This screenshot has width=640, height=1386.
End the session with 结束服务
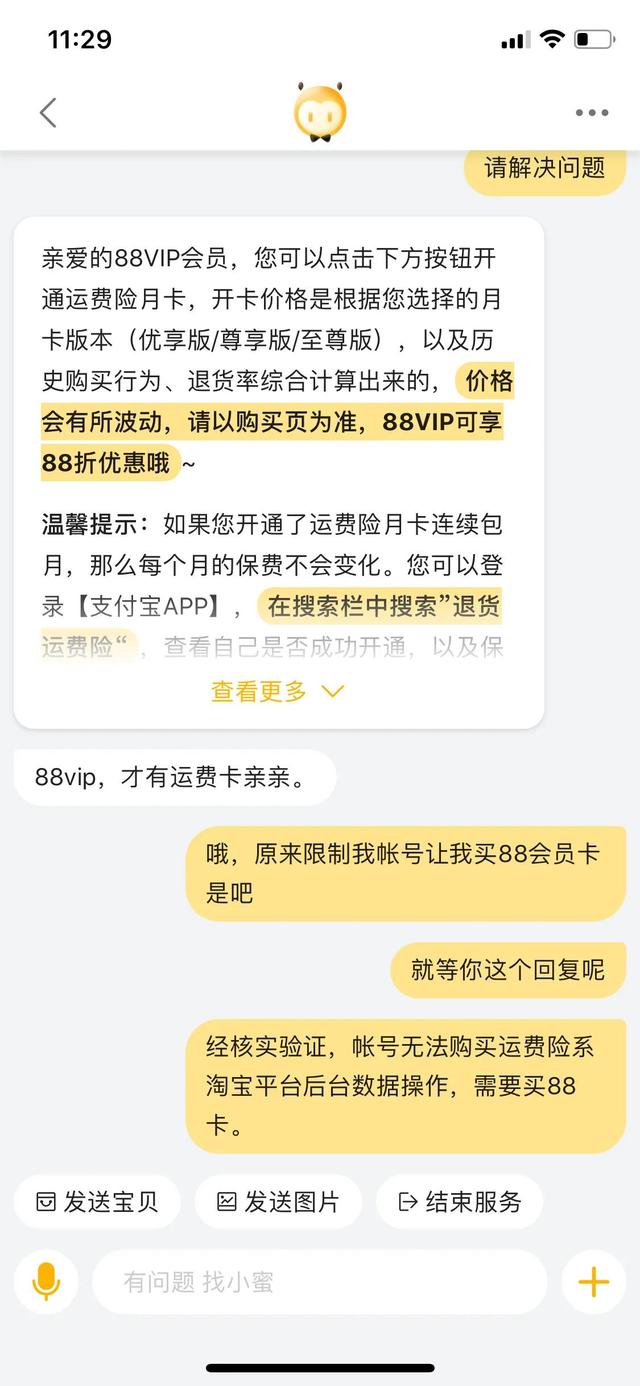pyautogui.click(x=459, y=1201)
